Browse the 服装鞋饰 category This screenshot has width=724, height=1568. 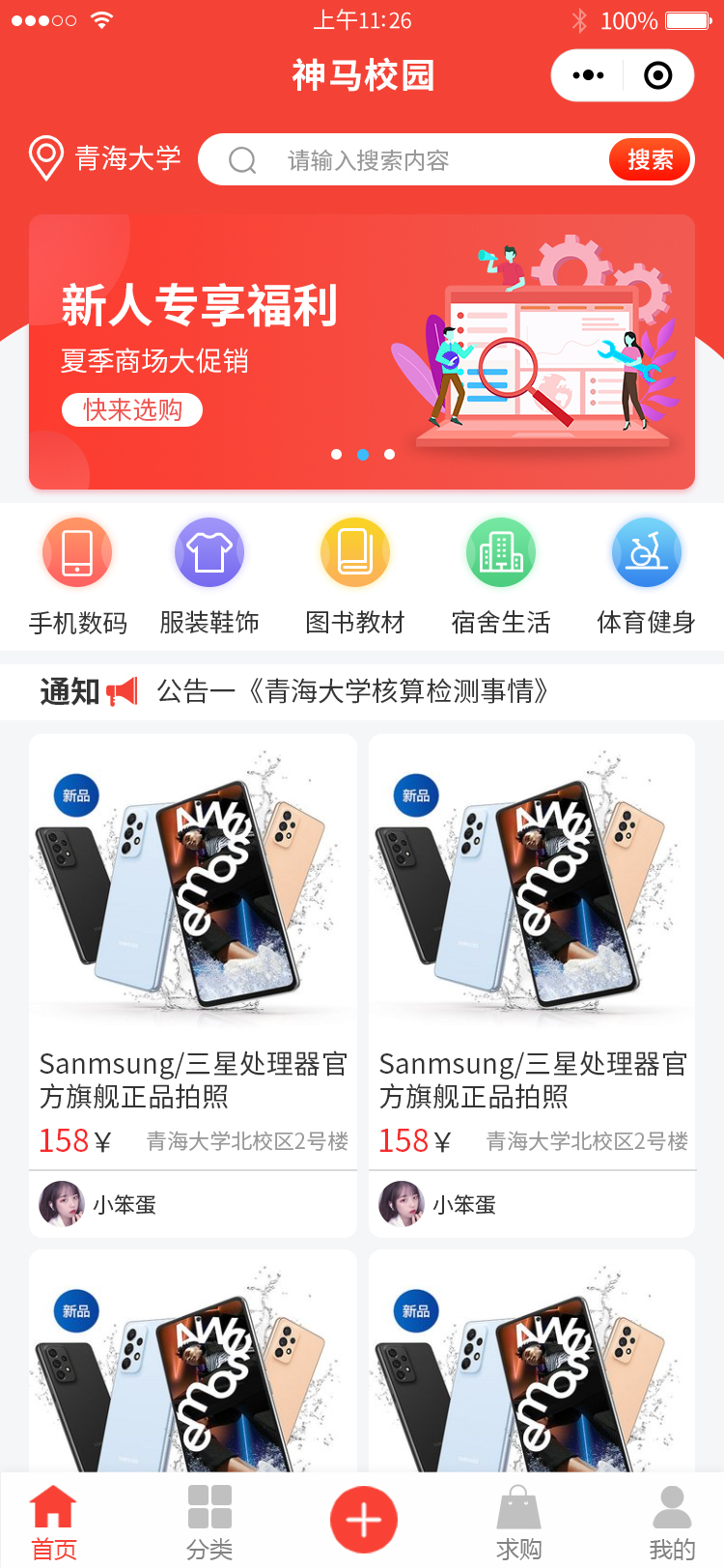pos(209,572)
